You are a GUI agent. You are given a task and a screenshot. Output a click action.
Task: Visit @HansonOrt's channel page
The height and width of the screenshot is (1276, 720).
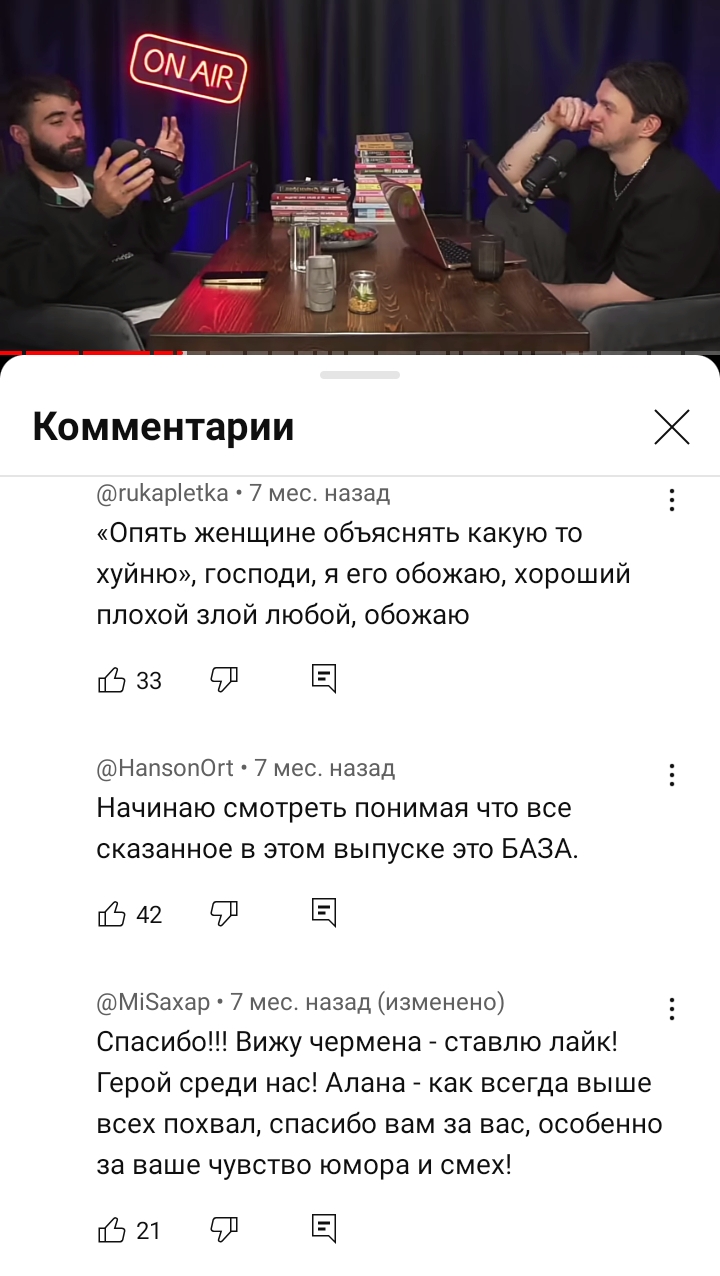165,768
